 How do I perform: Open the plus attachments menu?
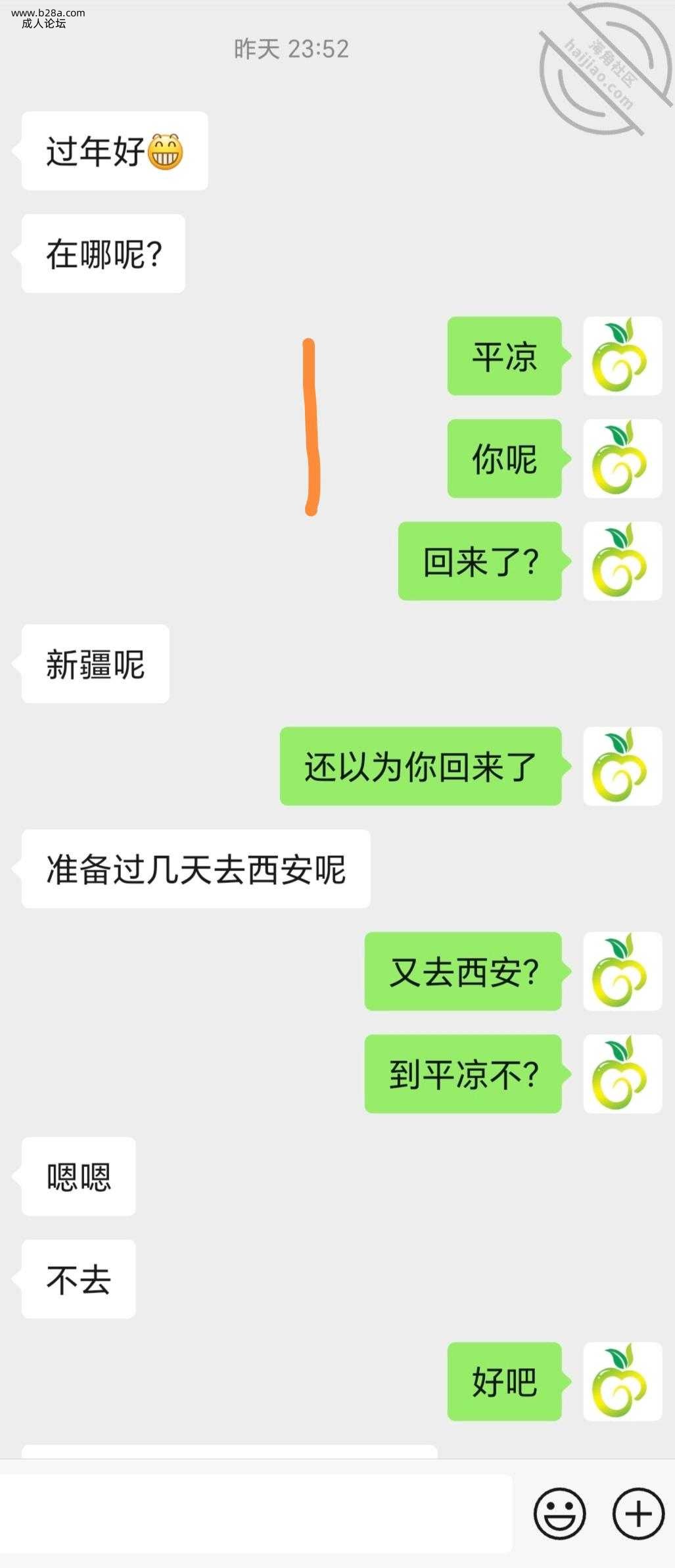click(x=638, y=1513)
